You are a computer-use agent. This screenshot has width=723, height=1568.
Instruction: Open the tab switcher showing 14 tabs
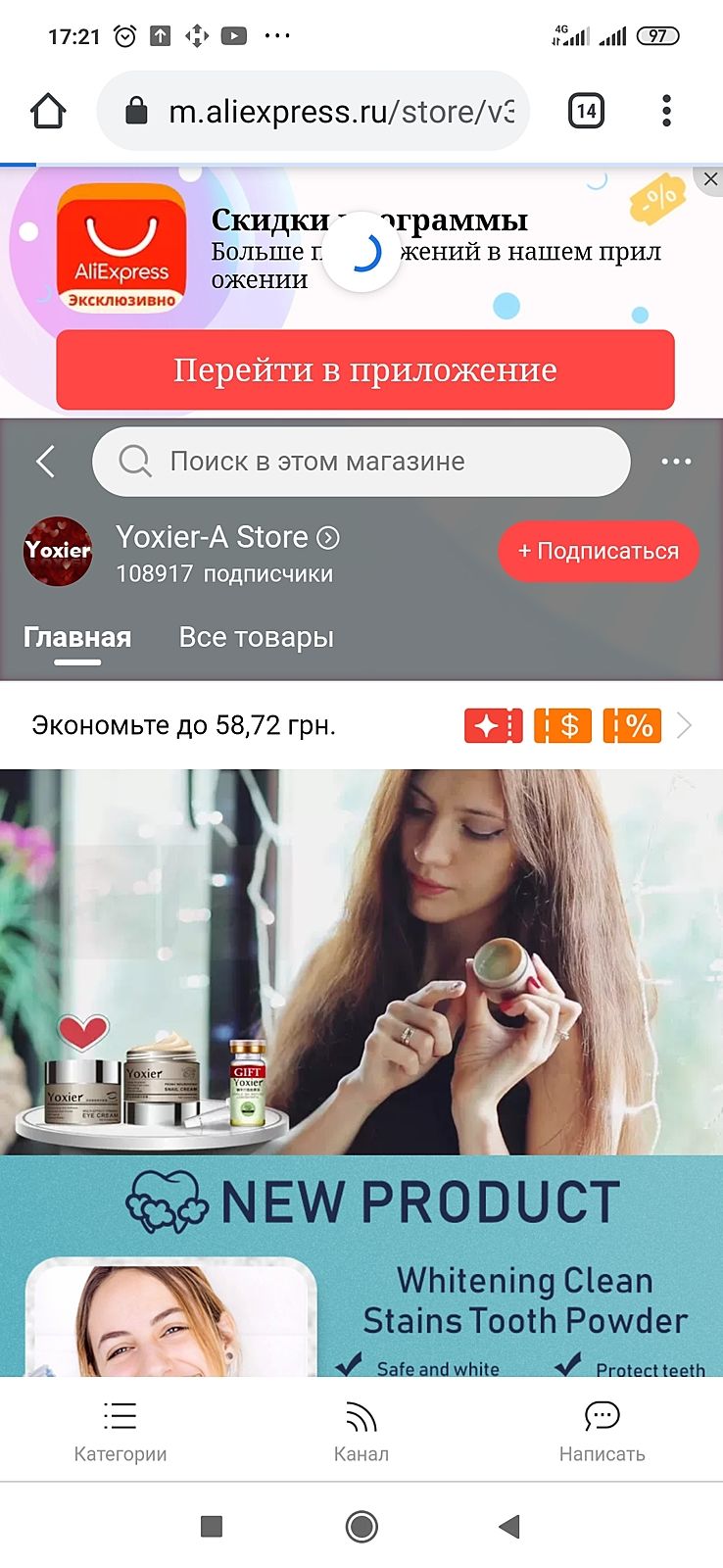point(586,112)
